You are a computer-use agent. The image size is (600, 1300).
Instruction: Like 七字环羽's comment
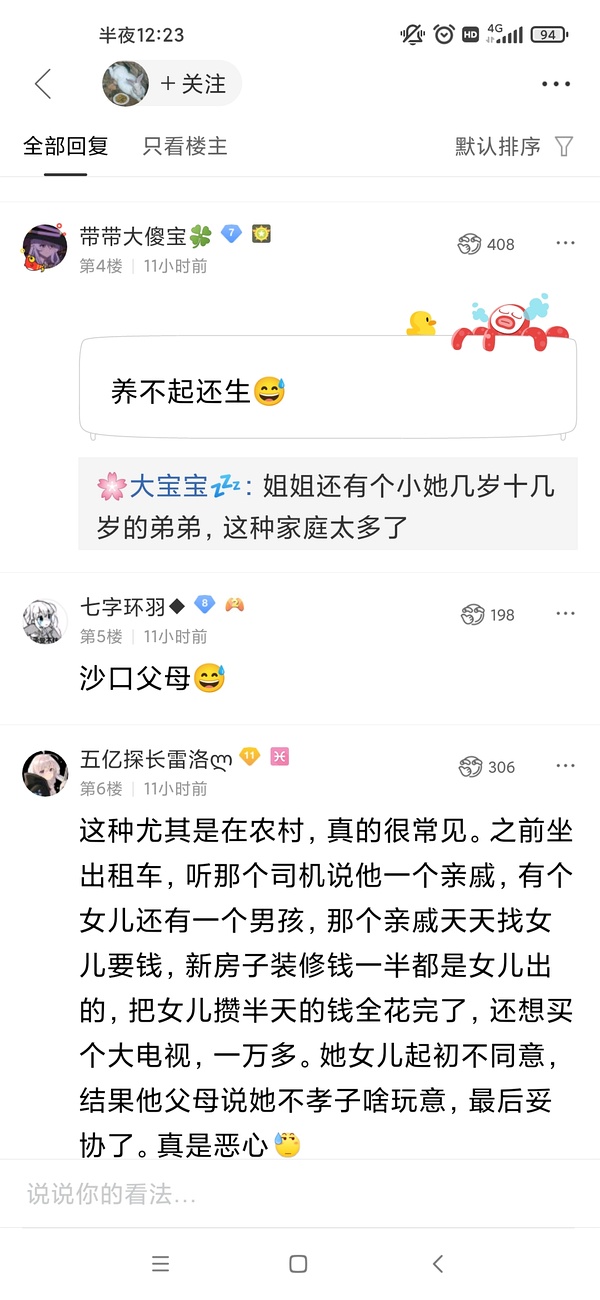click(x=487, y=614)
